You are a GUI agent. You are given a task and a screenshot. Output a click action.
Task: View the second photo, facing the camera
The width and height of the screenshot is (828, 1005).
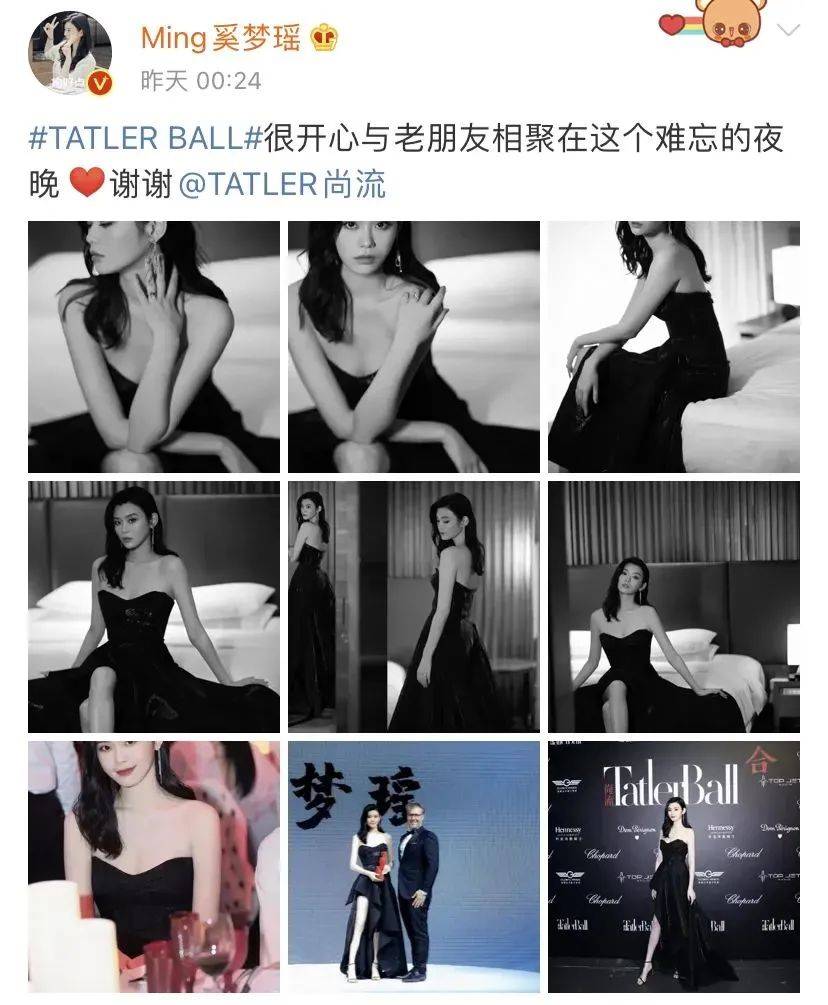(x=414, y=347)
